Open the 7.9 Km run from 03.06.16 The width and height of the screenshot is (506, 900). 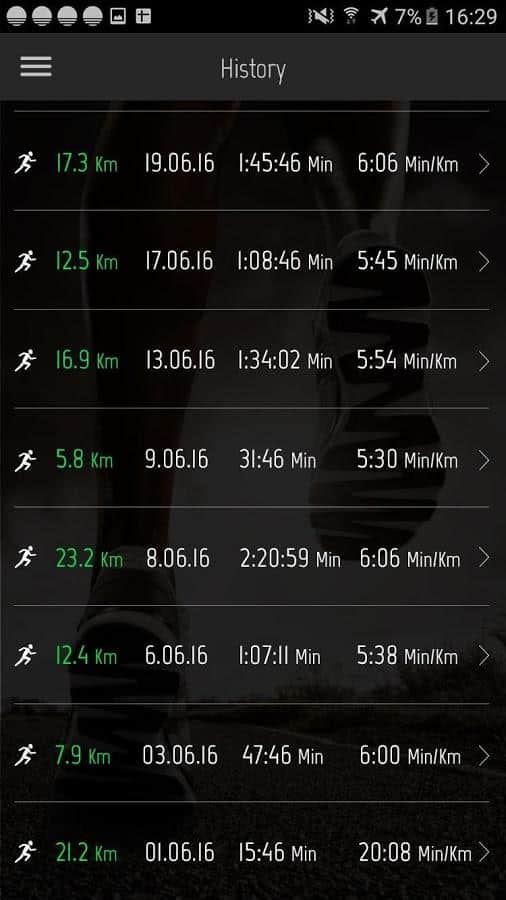point(252,754)
